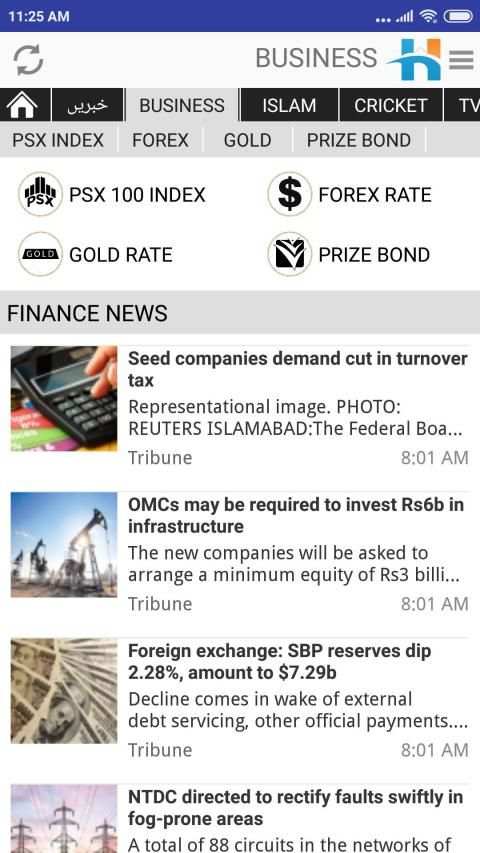Select the PRIZE BOND sub-tab
The height and width of the screenshot is (853, 480).
click(359, 140)
